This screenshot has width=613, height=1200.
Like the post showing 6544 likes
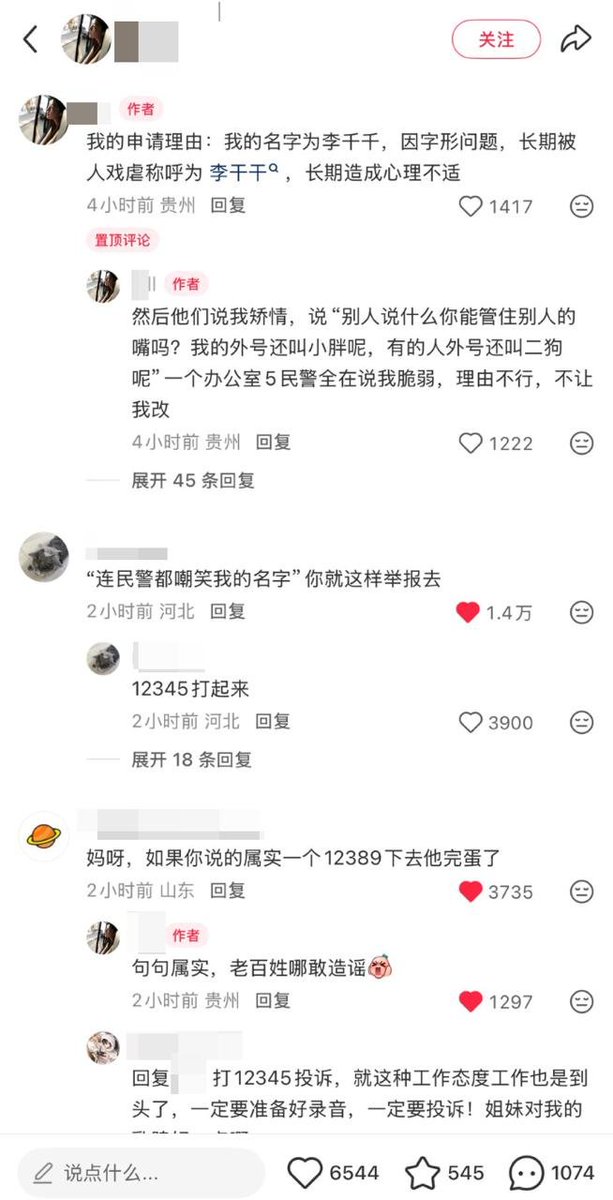tap(305, 1173)
